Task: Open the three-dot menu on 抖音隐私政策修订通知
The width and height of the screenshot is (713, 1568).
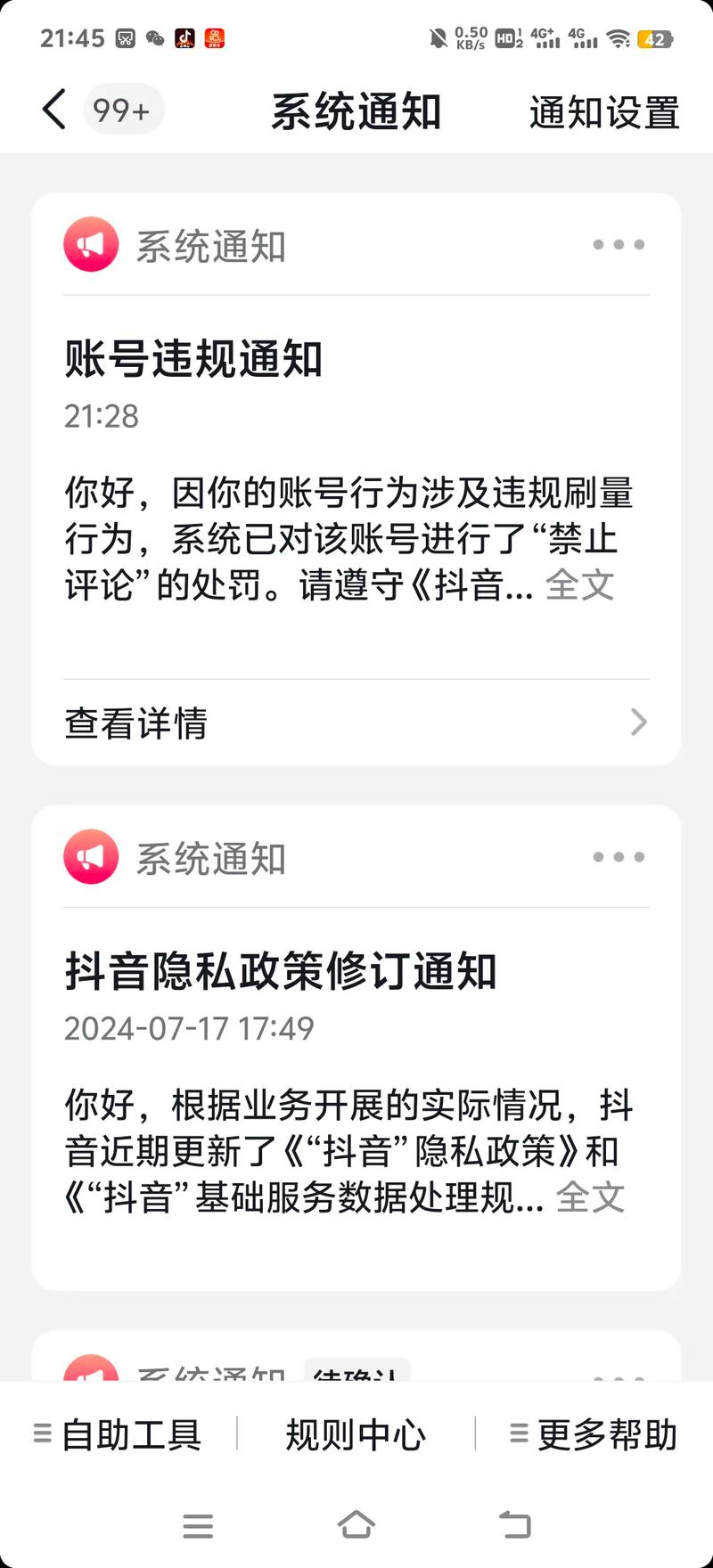Action: (x=619, y=857)
